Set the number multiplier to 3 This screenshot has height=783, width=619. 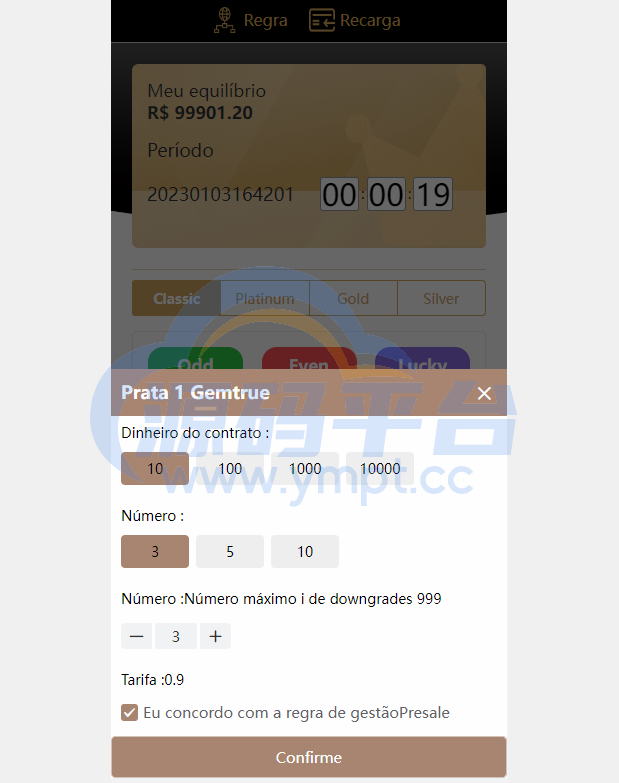155,551
